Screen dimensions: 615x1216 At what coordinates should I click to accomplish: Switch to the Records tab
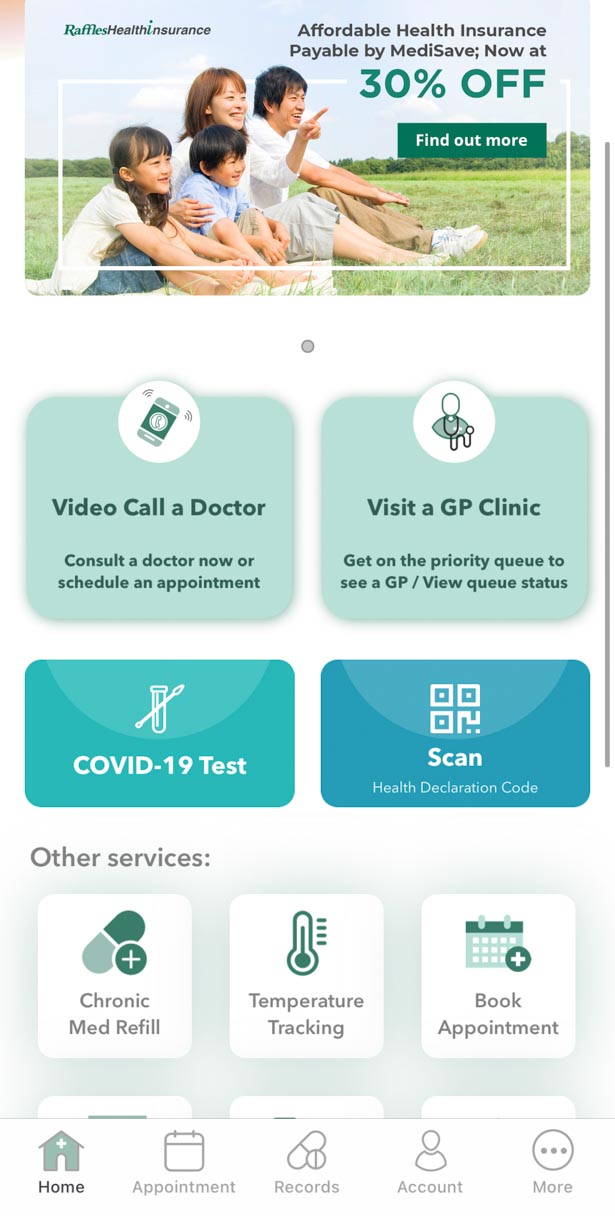307,1164
